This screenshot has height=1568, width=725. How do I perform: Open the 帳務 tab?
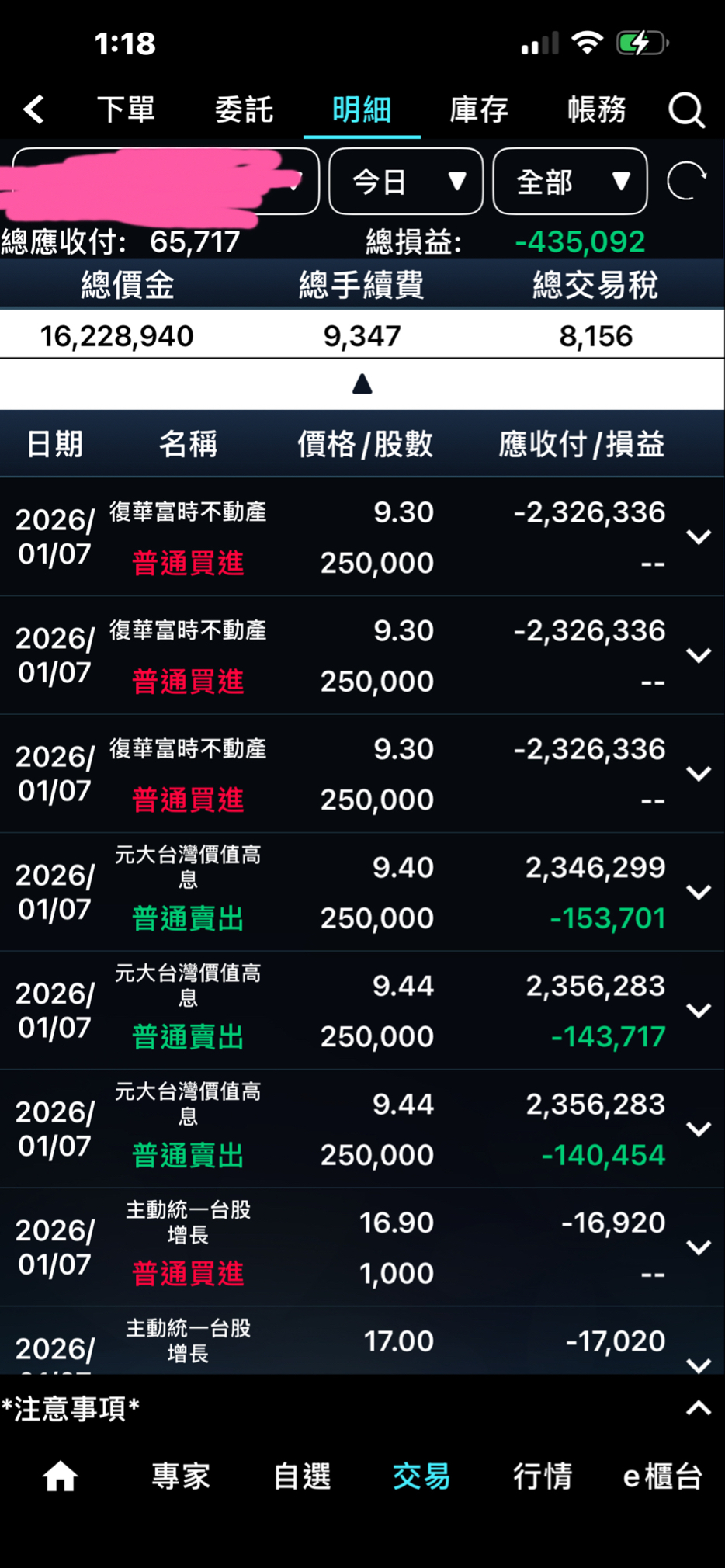[x=596, y=109]
